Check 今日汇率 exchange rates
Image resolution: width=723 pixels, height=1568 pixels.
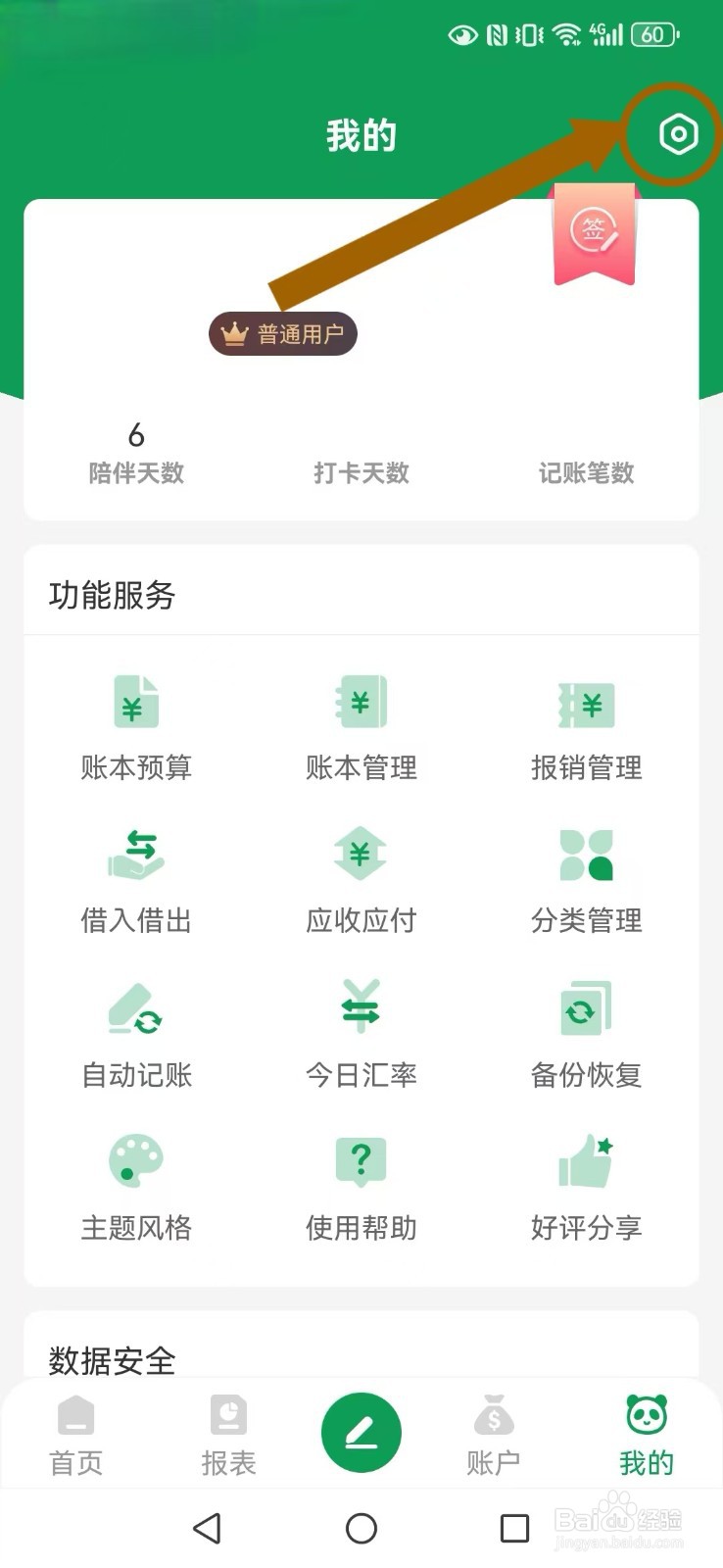(361, 1034)
